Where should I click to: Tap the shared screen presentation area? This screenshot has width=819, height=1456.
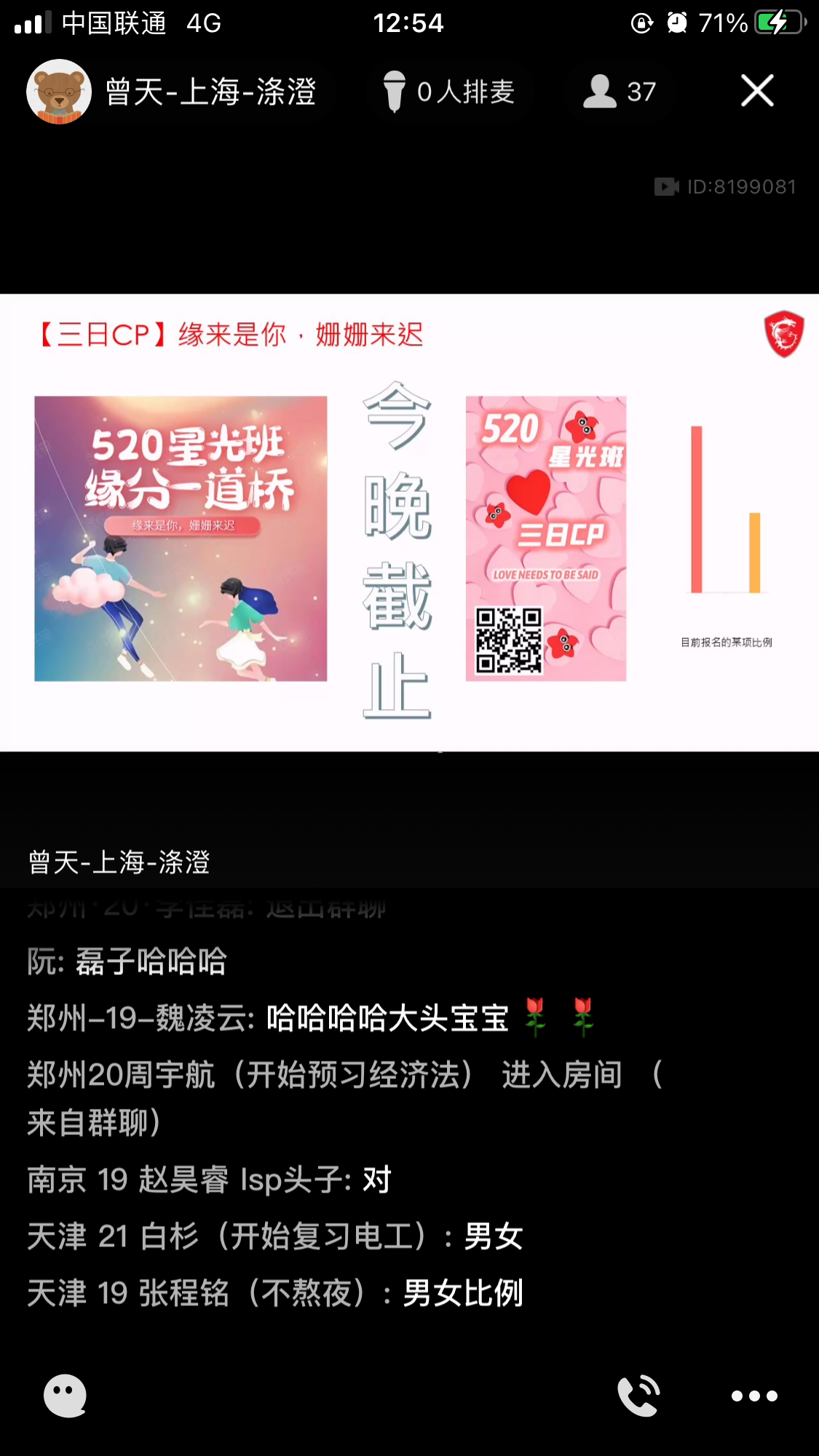coord(409,522)
